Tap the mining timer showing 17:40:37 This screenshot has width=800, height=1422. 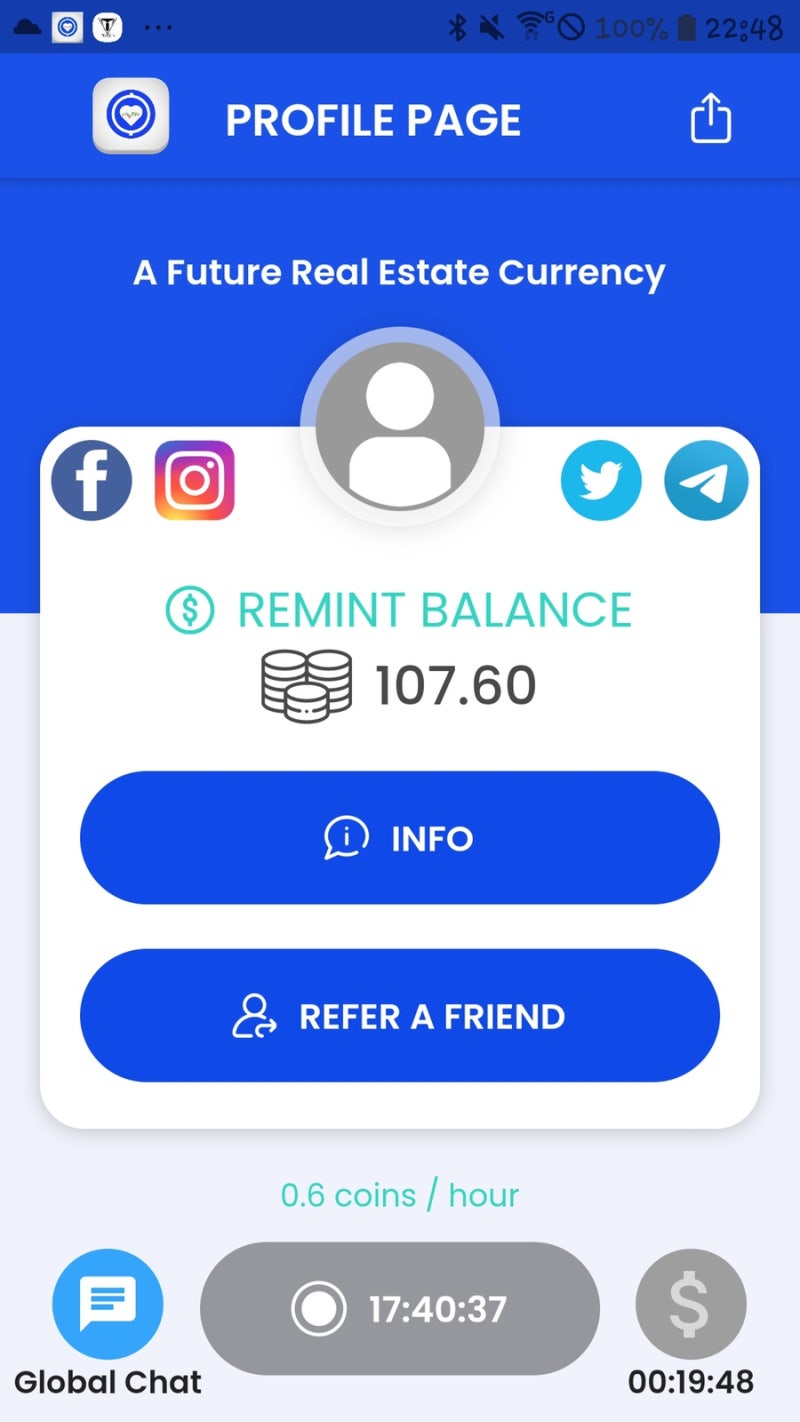[x=400, y=1308]
